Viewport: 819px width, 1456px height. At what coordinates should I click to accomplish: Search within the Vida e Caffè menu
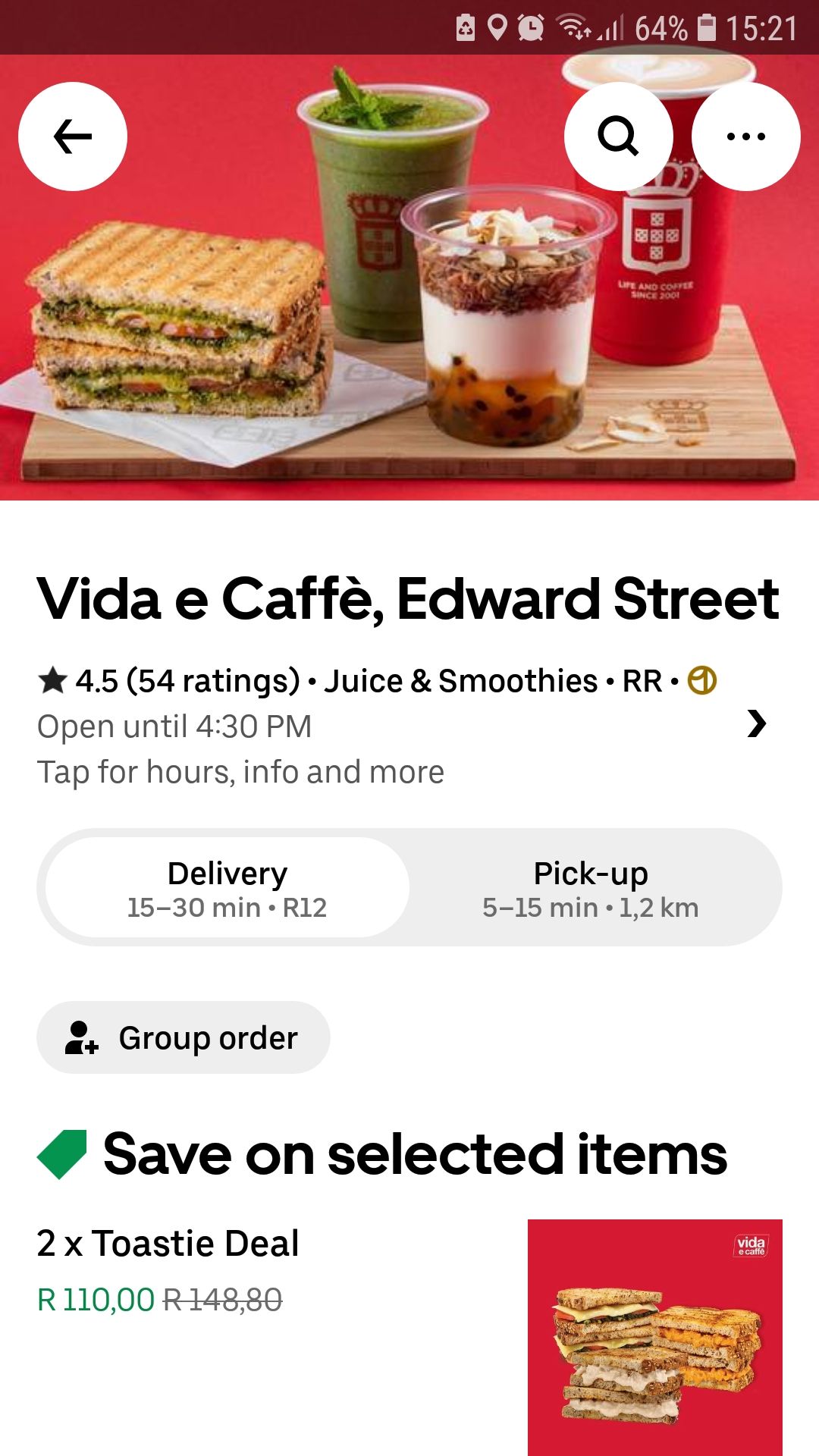pos(618,136)
